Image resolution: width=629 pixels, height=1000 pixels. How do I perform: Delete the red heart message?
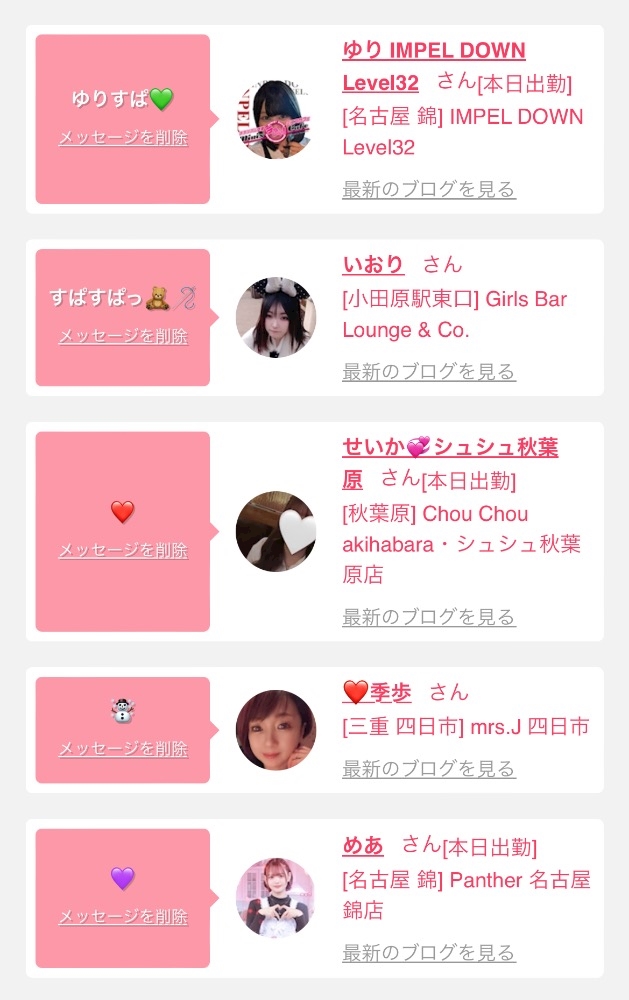[123, 550]
